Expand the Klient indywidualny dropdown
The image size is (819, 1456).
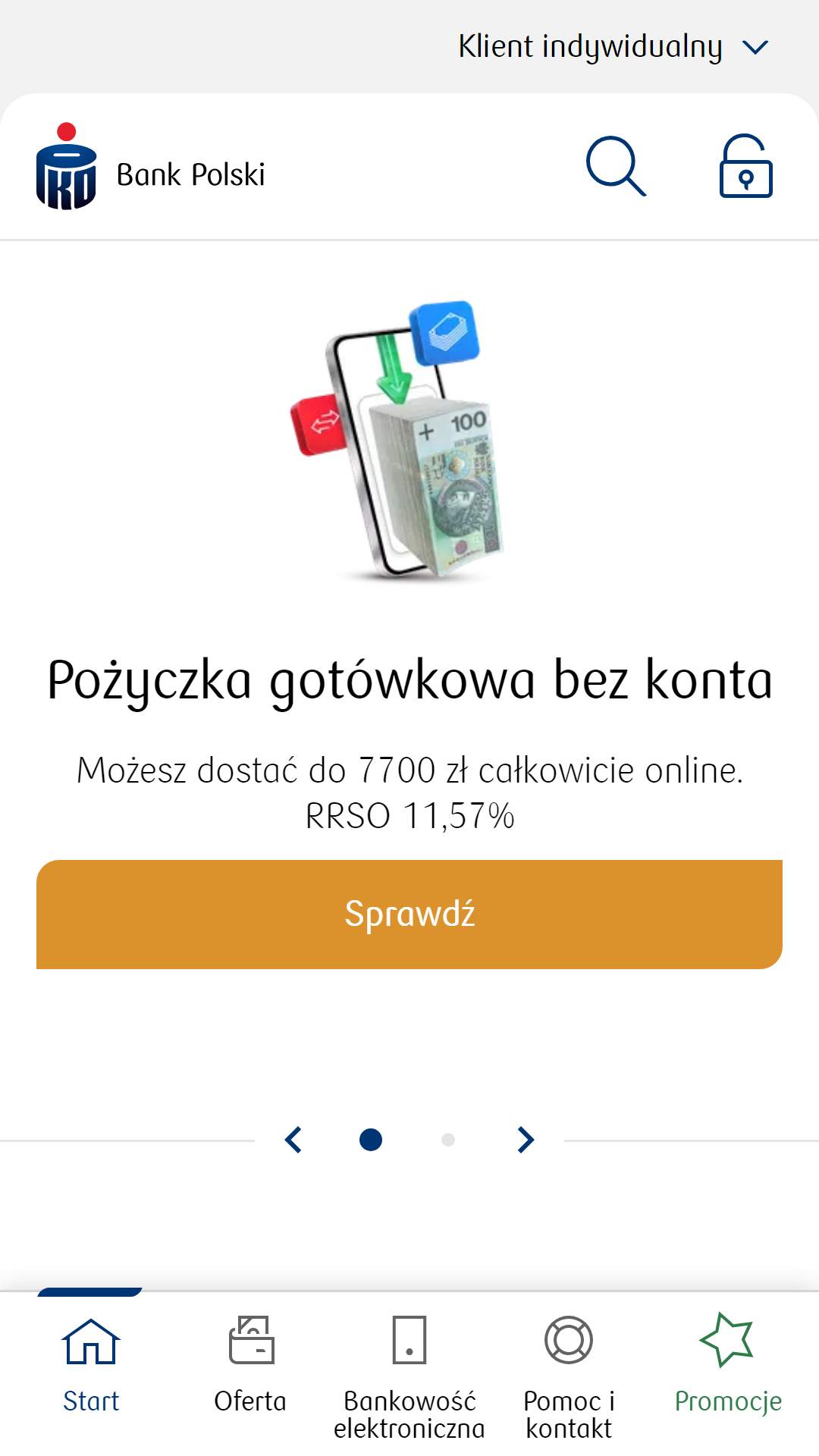pyautogui.click(x=613, y=47)
